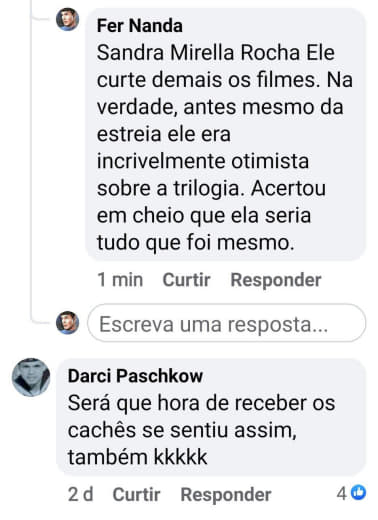The height and width of the screenshot is (520, 378).
Task: Like Darci Paschkow's comment via Curtir
Action: tap(136, 494)
